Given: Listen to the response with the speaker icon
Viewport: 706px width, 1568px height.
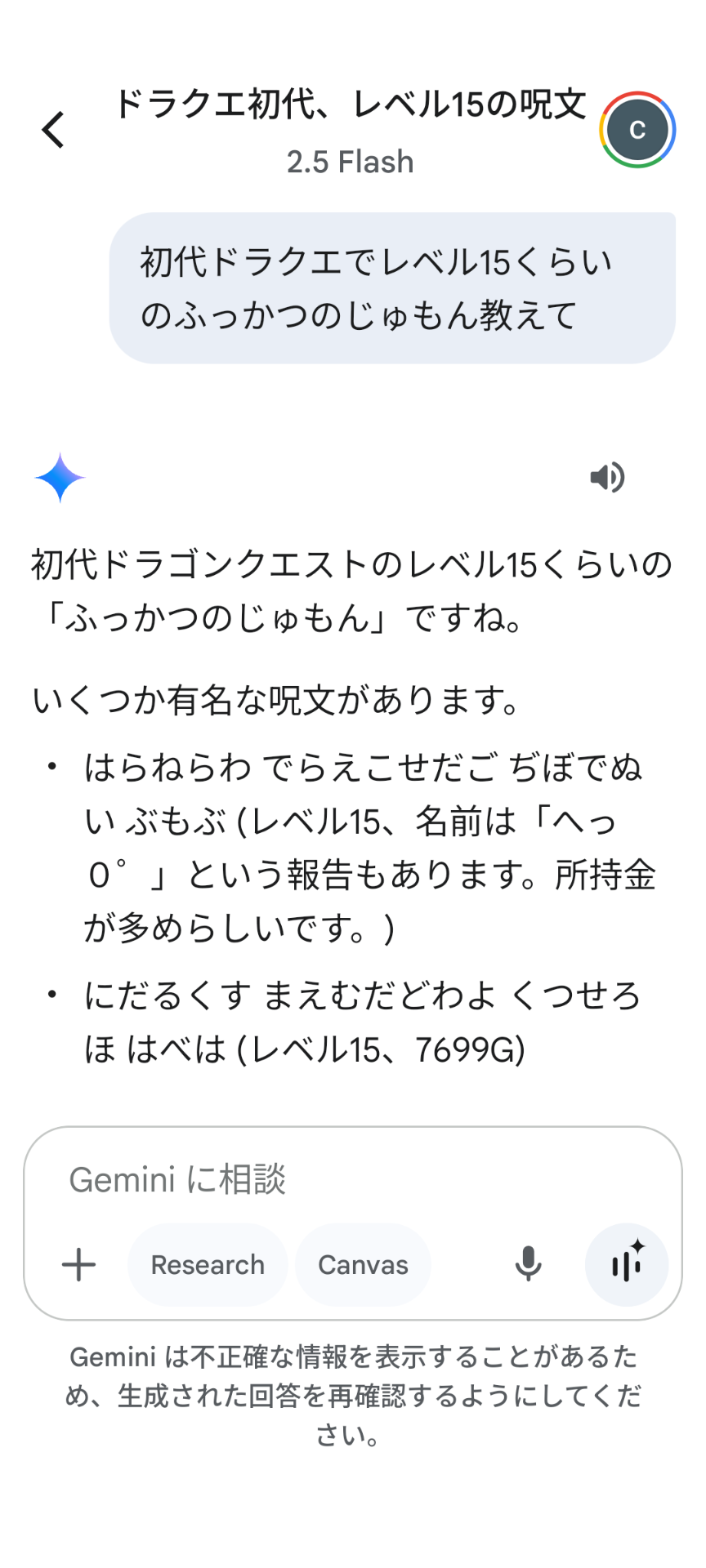Looking at the screenshot, I should click(x=607, y=477).
